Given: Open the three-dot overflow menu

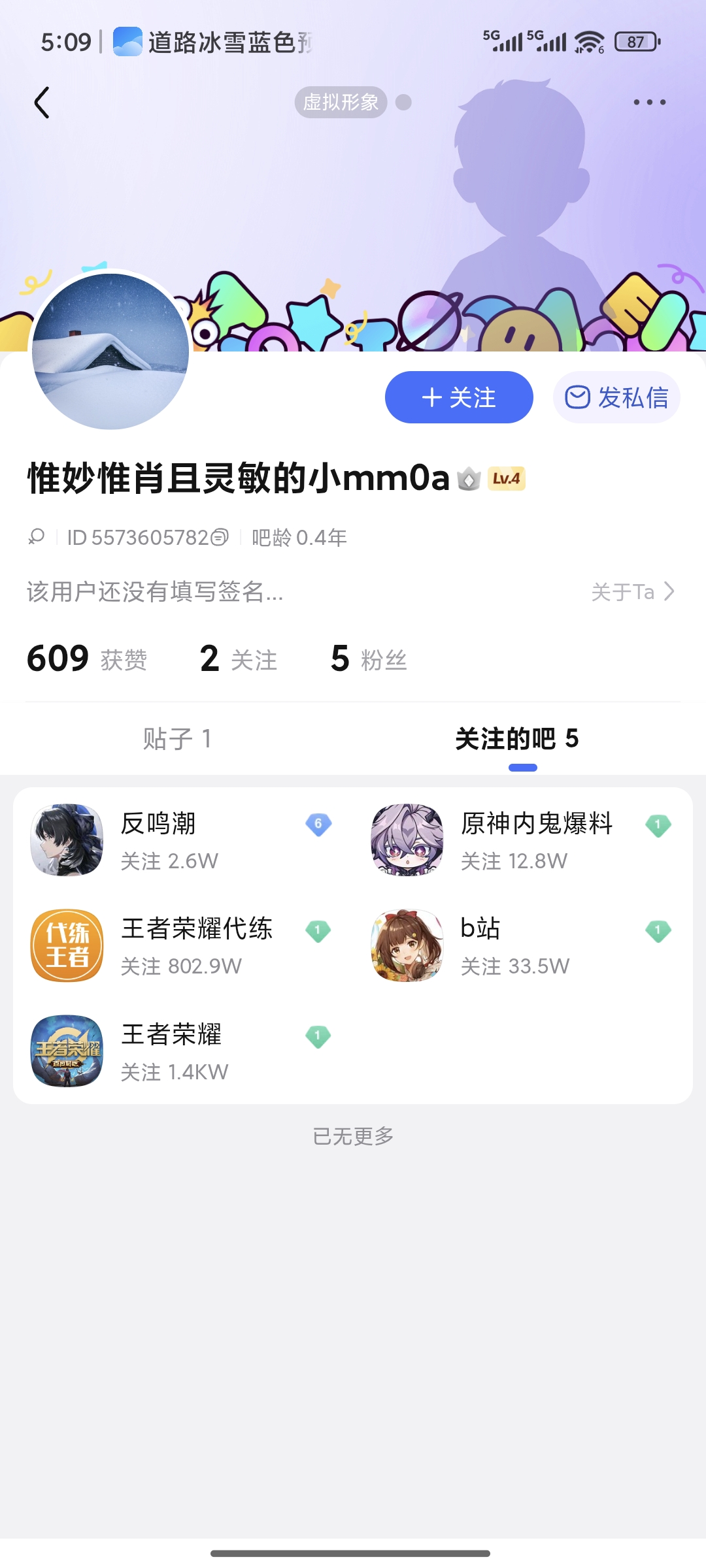Looking at the screenshot, I should (x=649, y=103).
